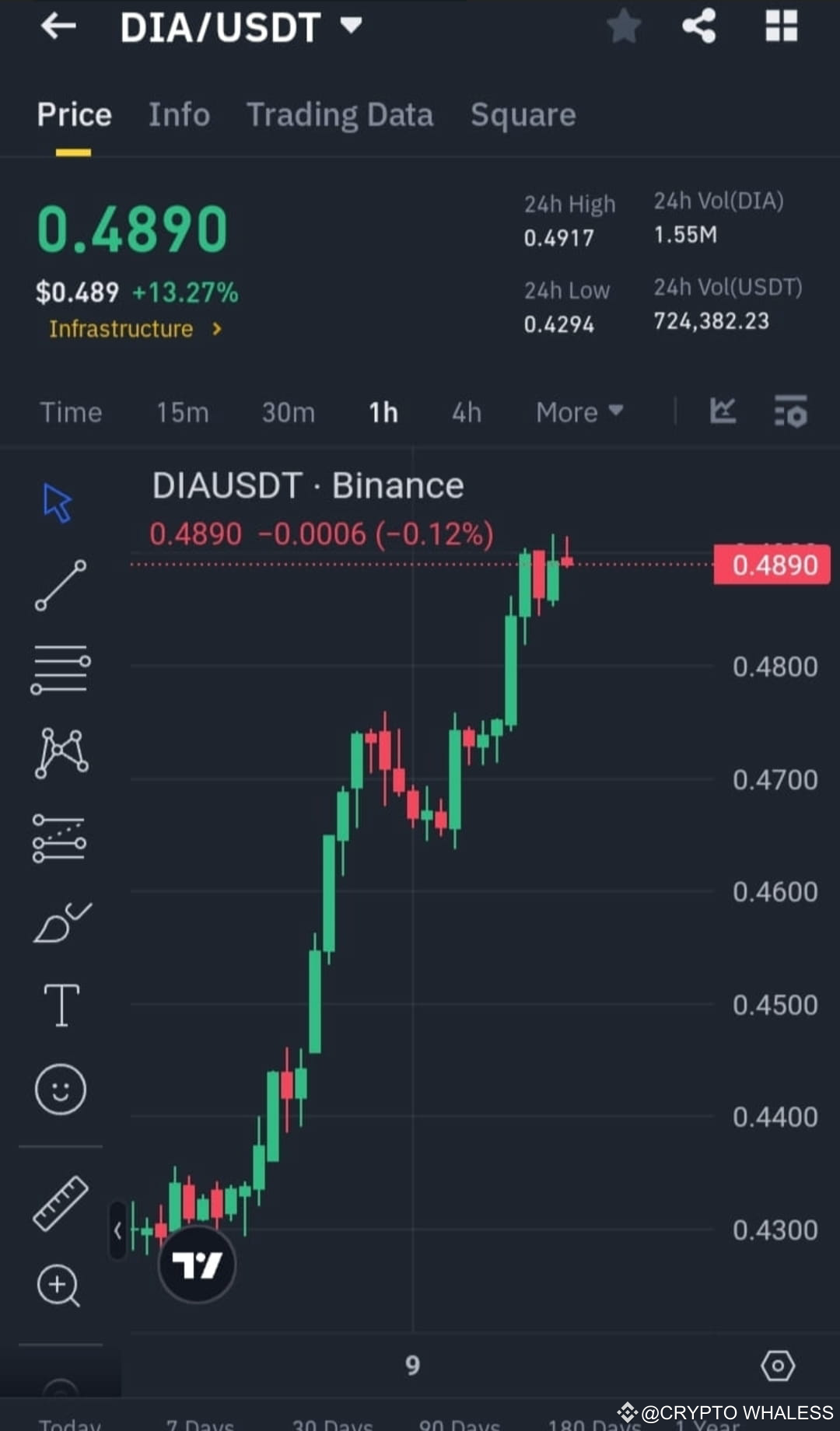
Task: Tap the share icon
Action: tap(698, 27)
